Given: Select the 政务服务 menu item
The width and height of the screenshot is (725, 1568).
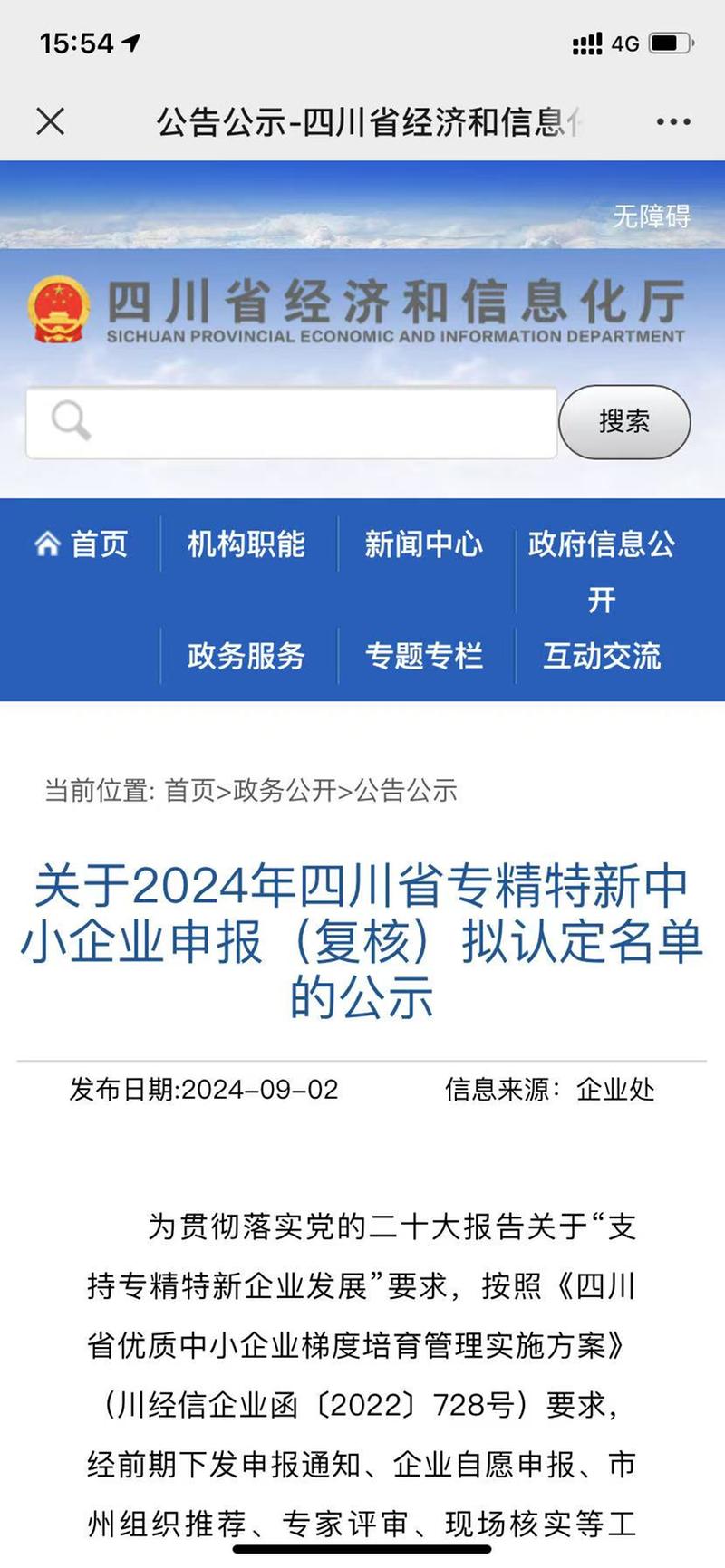Looking at the screenshot, I should point(246,655).
